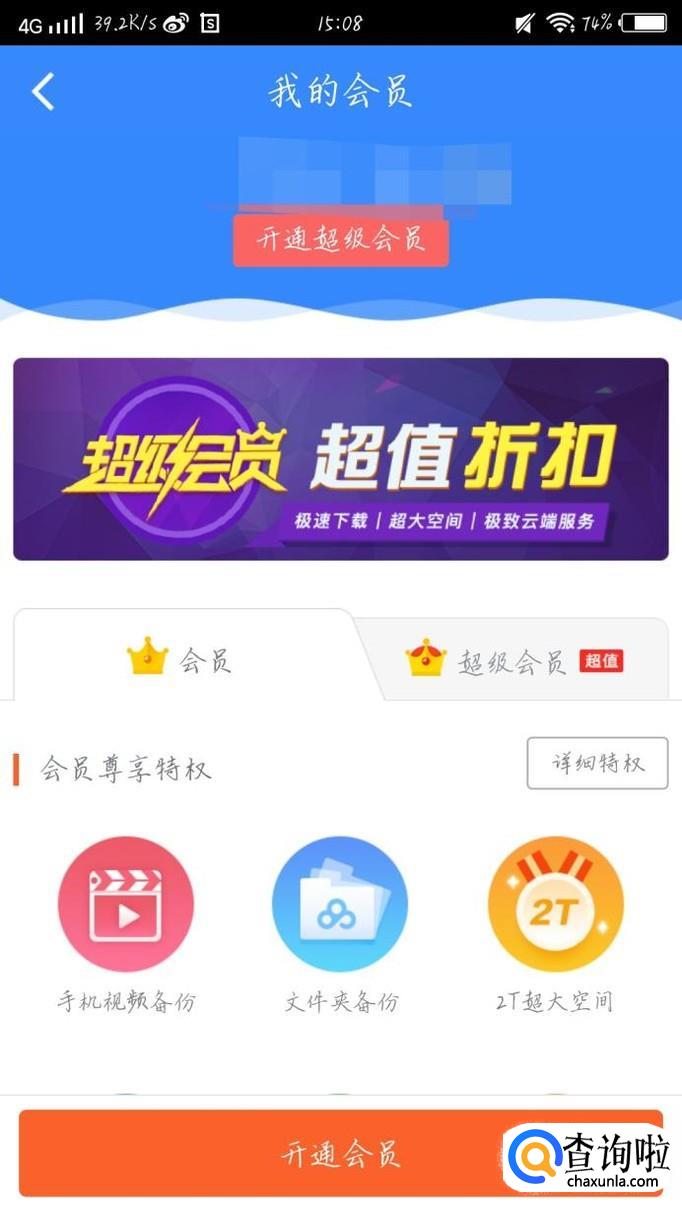Screen dimensions: 682x1212
Task: Tap the orange 开通会员 button
Action: click(341, 1153)
